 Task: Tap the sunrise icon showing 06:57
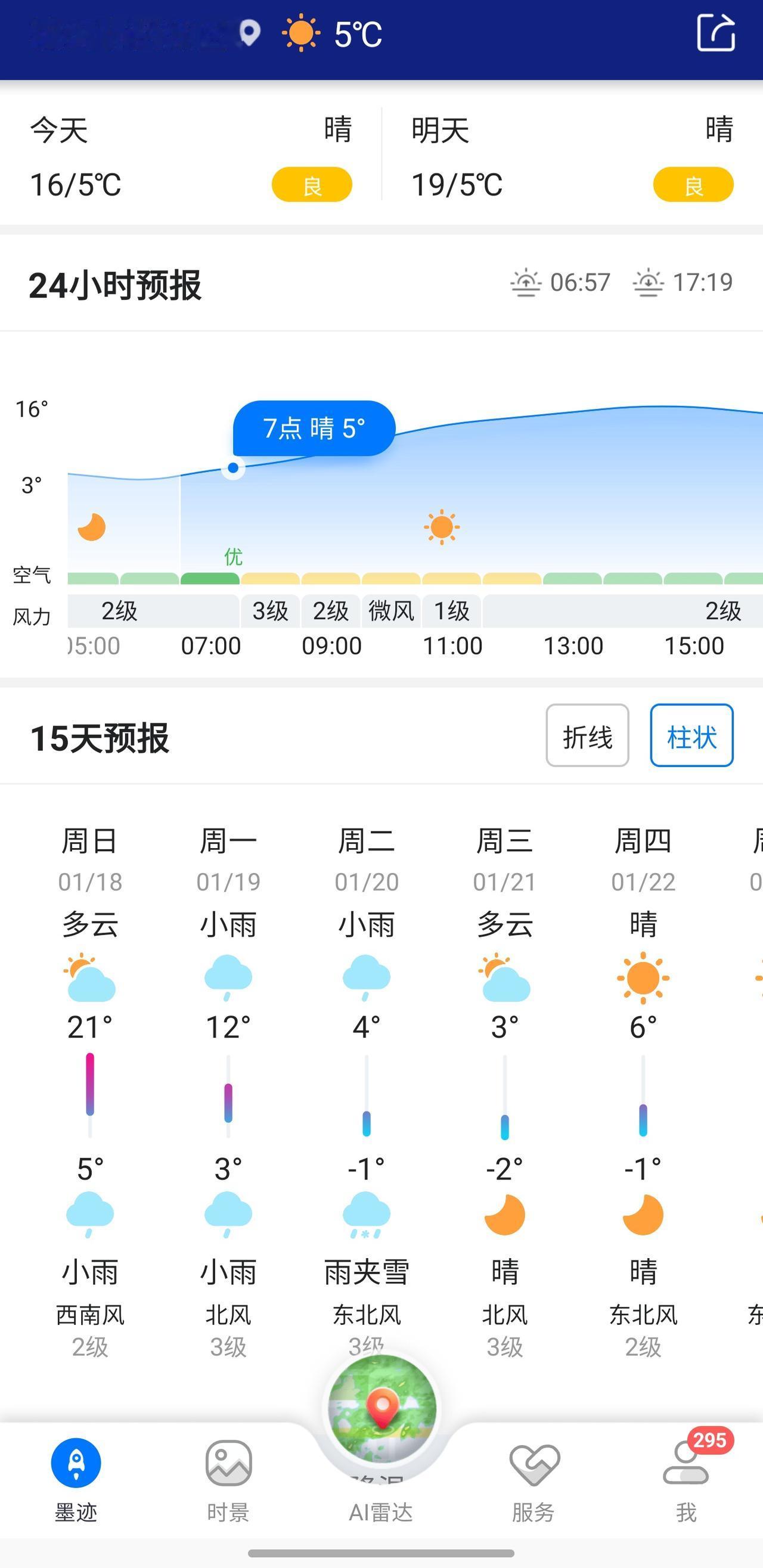(525, 281)
